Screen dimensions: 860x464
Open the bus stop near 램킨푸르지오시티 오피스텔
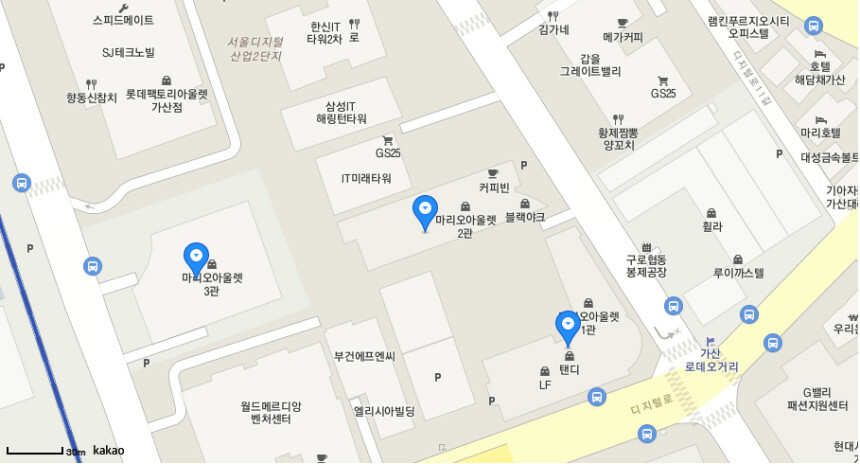coord(813,27)
